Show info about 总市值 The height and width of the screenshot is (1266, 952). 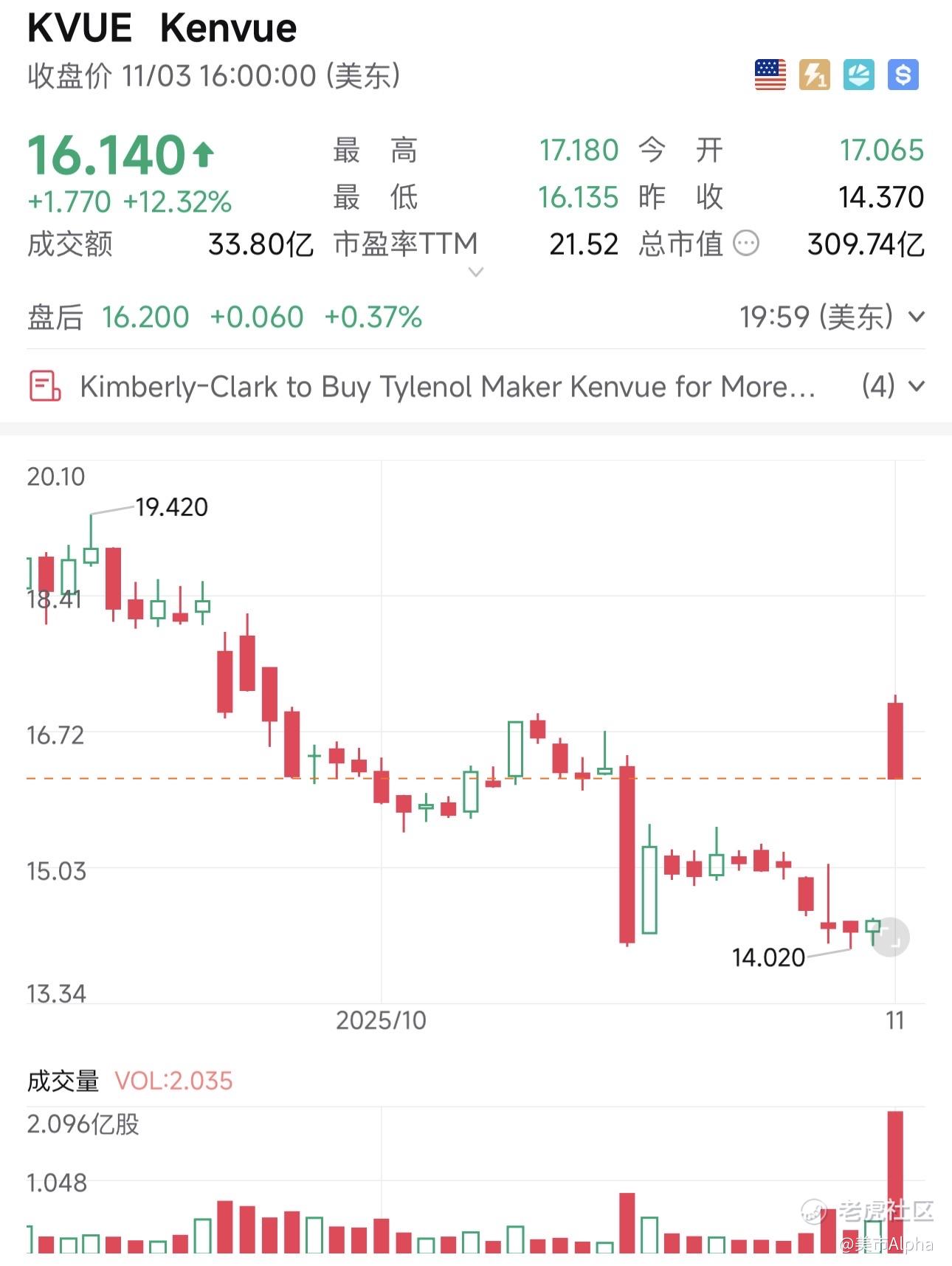tap(746, 243)
